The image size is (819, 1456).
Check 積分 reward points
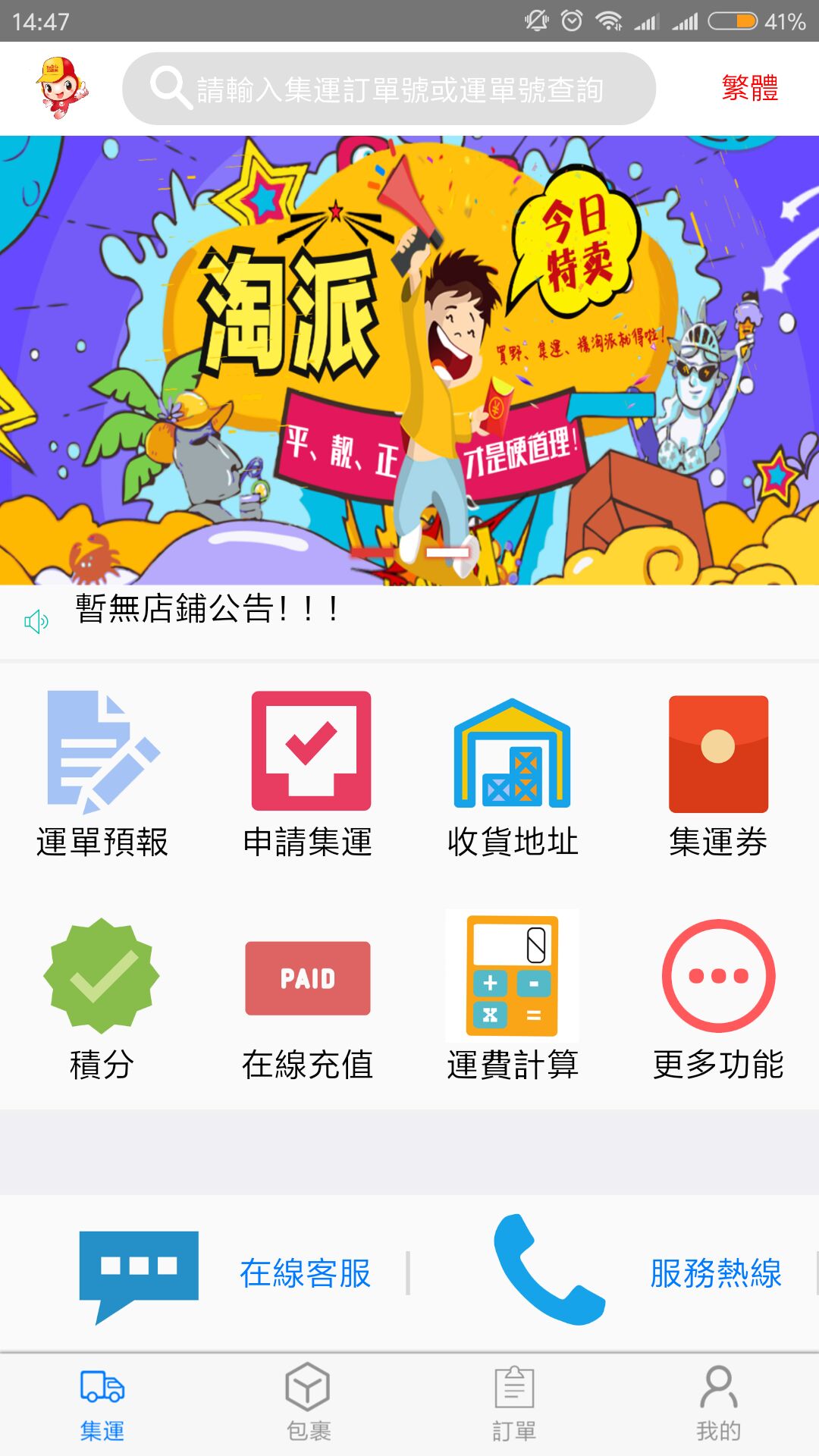pyautogui.click(x=102, y=997)
